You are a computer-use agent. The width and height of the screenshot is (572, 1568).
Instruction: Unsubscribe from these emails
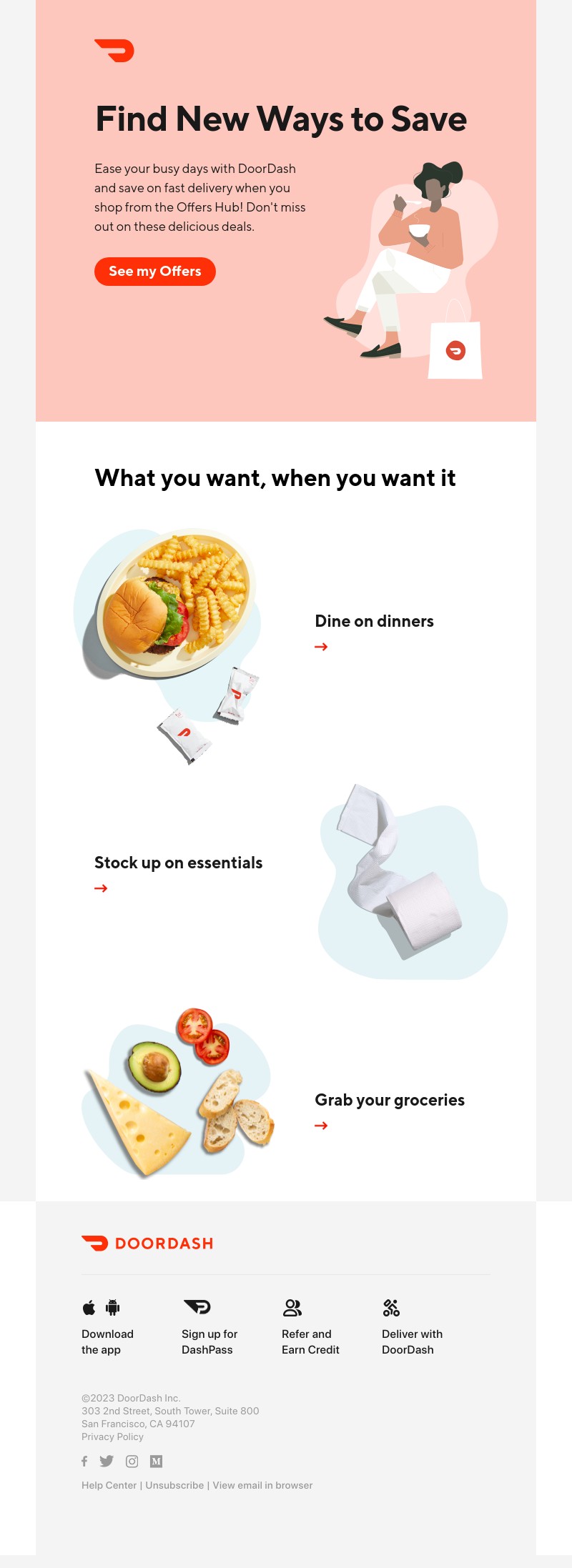[x=174, y=1485]
